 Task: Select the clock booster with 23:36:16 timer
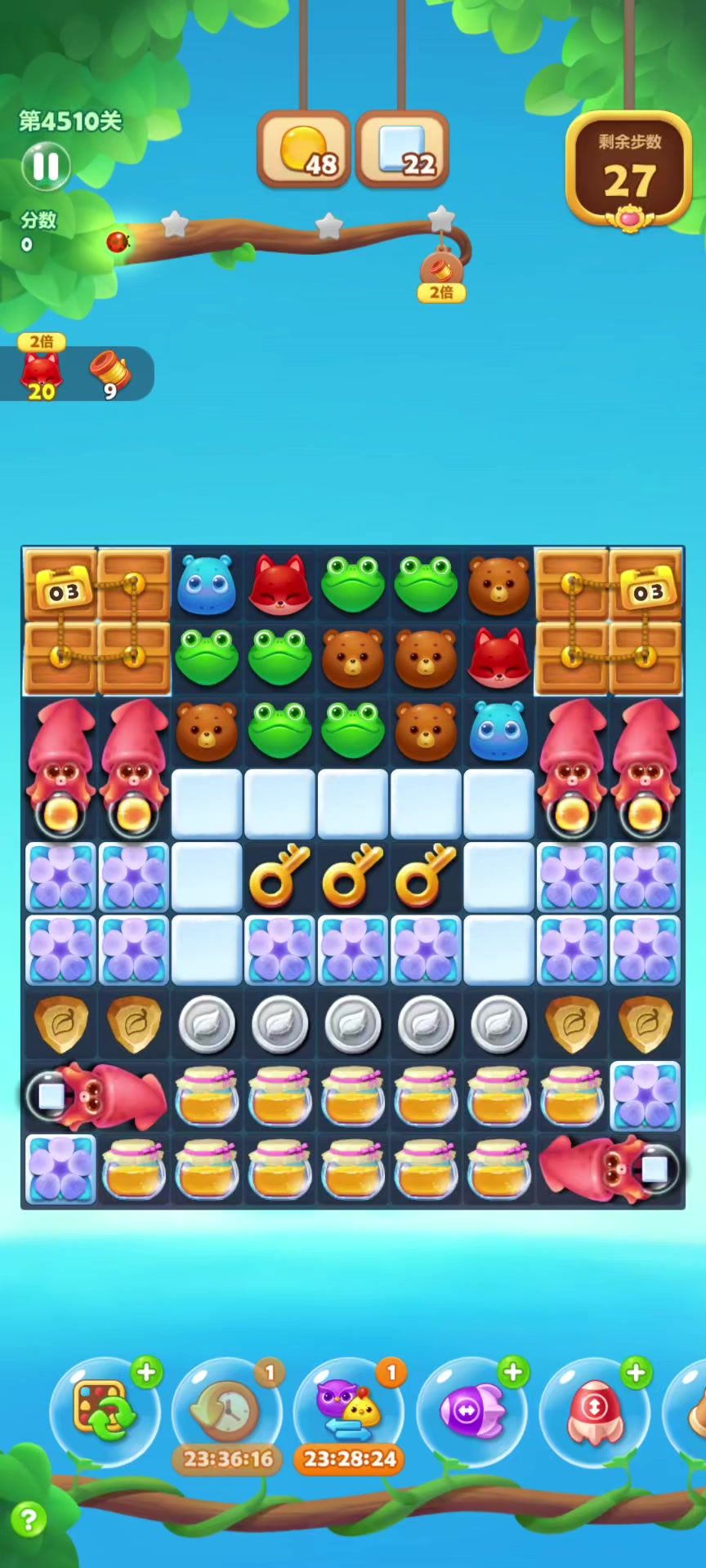(x=226, y=1411)
